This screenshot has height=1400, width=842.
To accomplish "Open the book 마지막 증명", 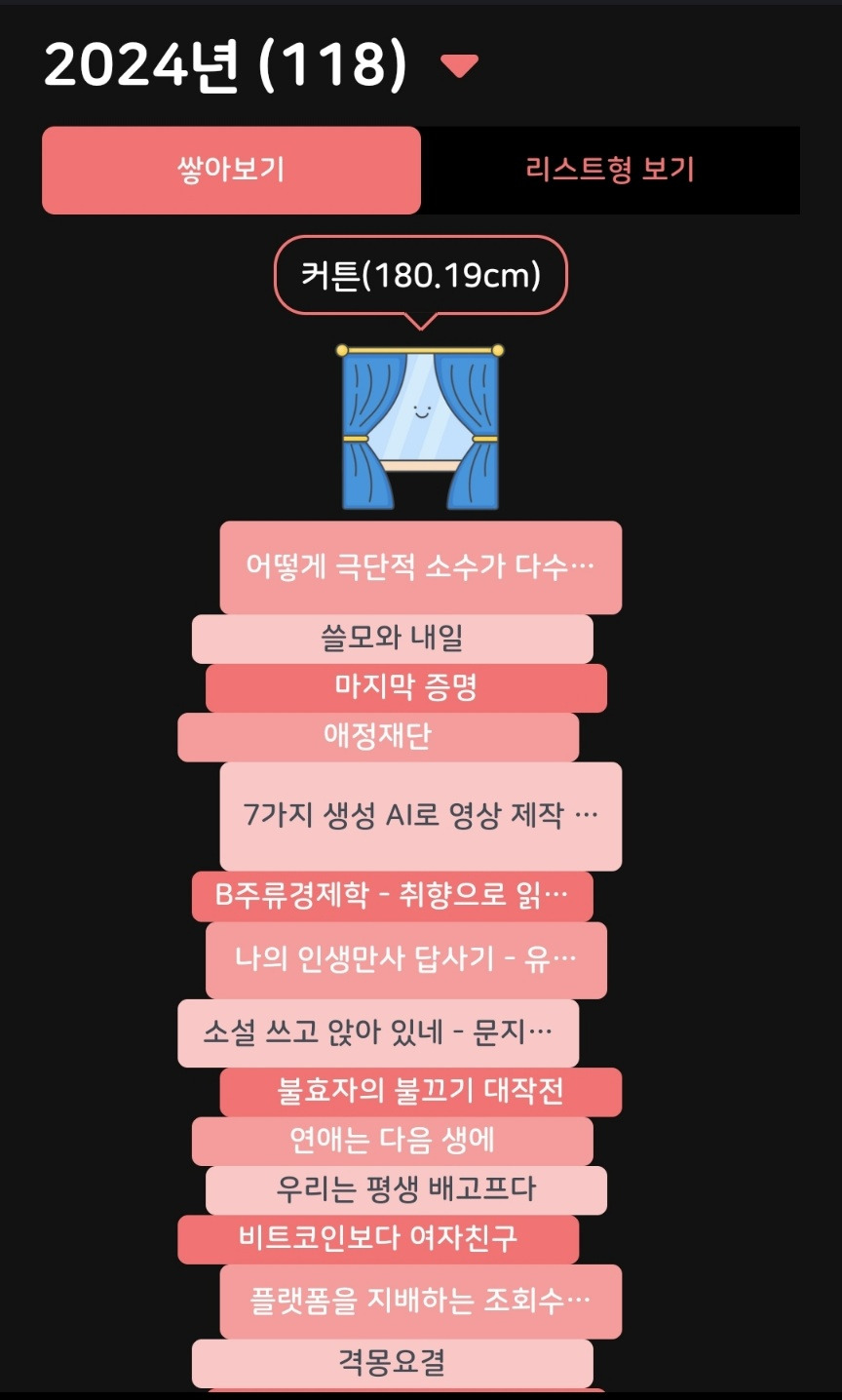I will pos(407,688).
